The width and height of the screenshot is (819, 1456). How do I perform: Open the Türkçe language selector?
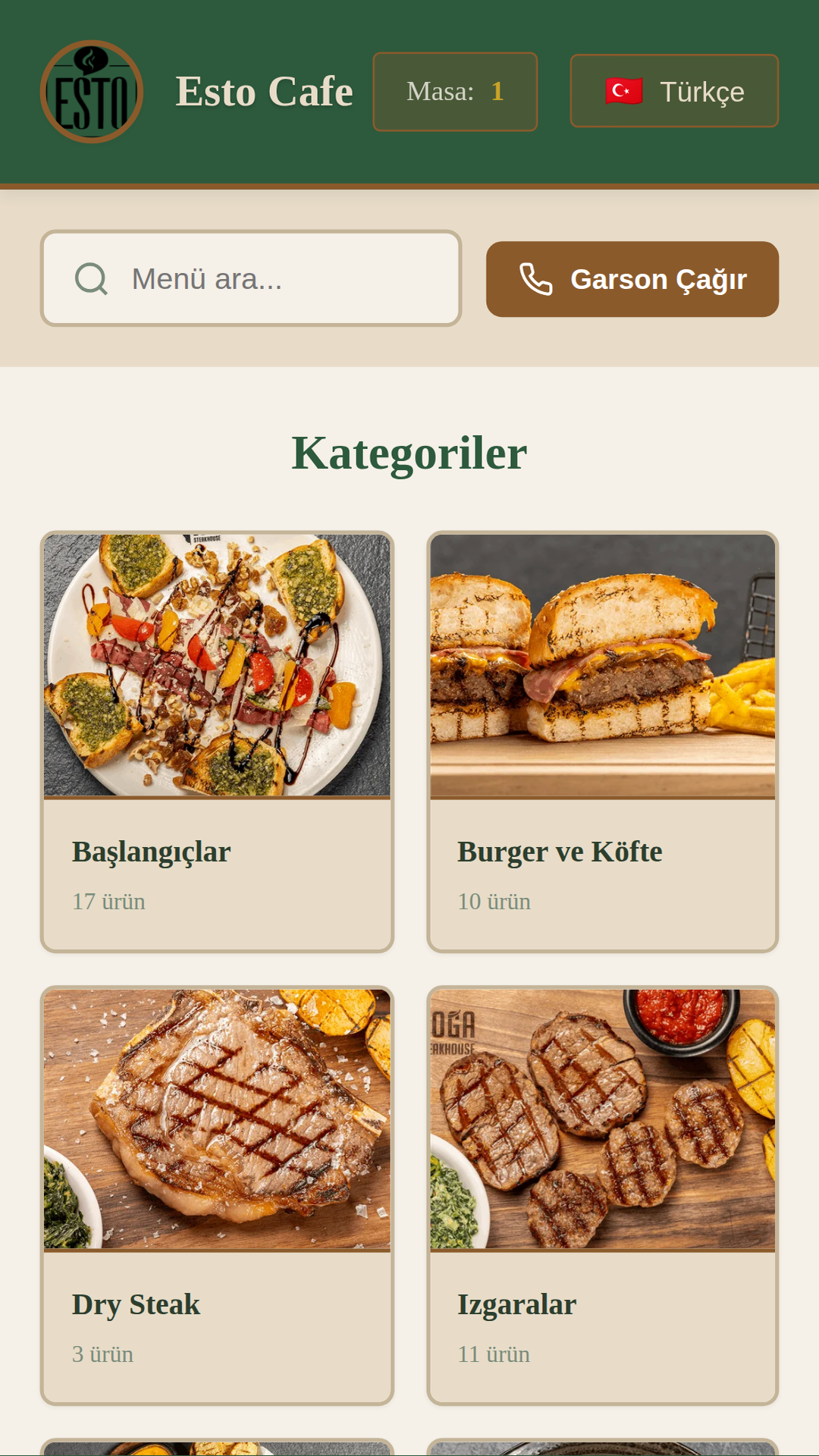click(x=674, y=91)
